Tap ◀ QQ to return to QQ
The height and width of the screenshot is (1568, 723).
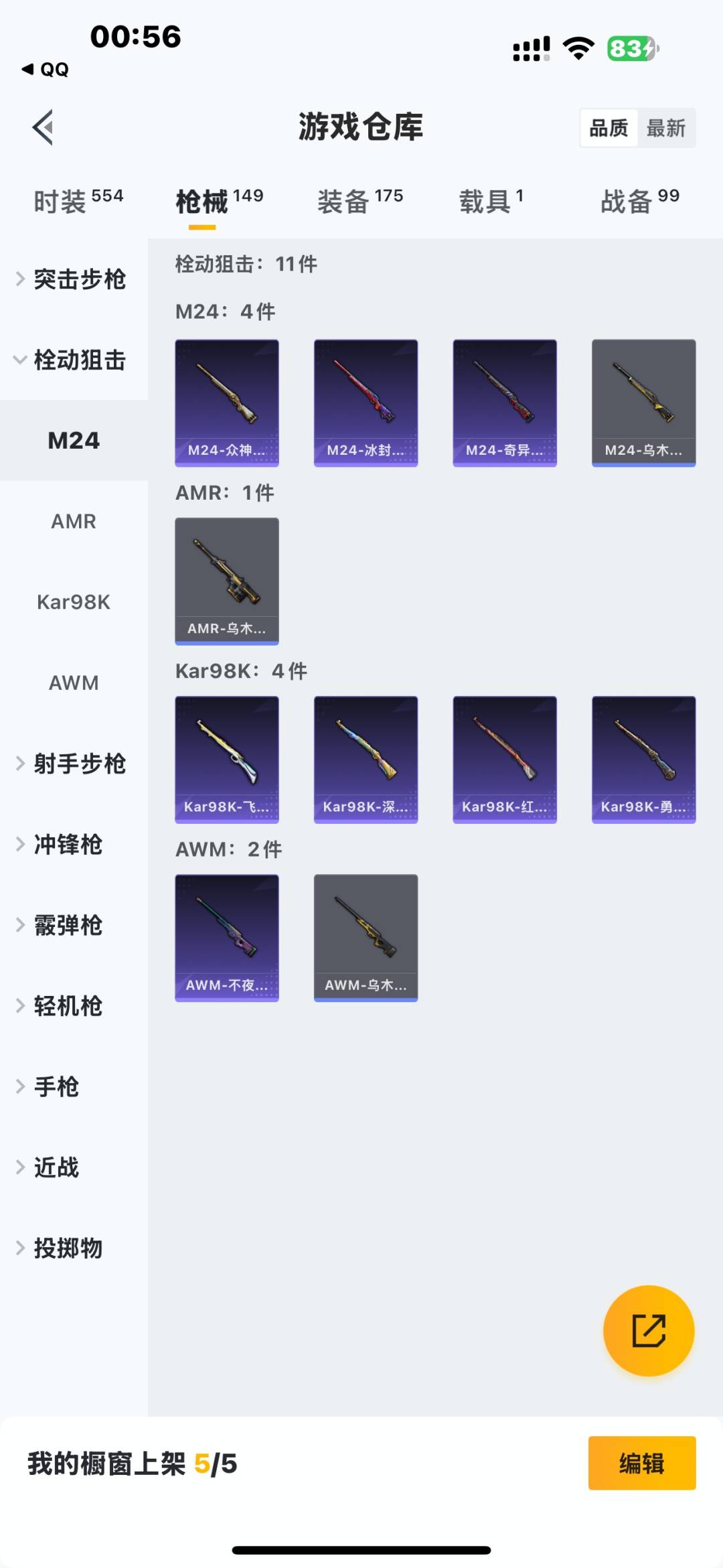(44, 70)
